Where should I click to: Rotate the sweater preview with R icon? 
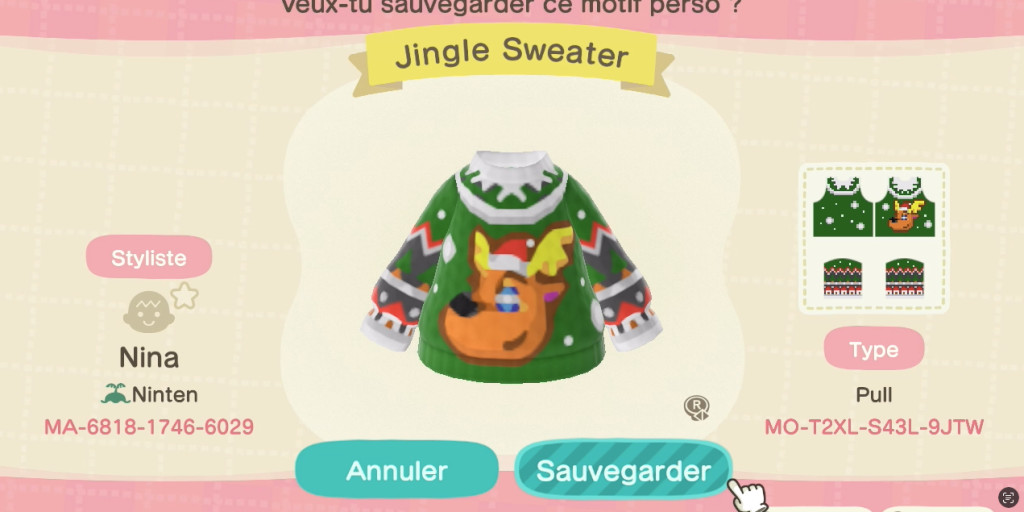coord(696,406)
